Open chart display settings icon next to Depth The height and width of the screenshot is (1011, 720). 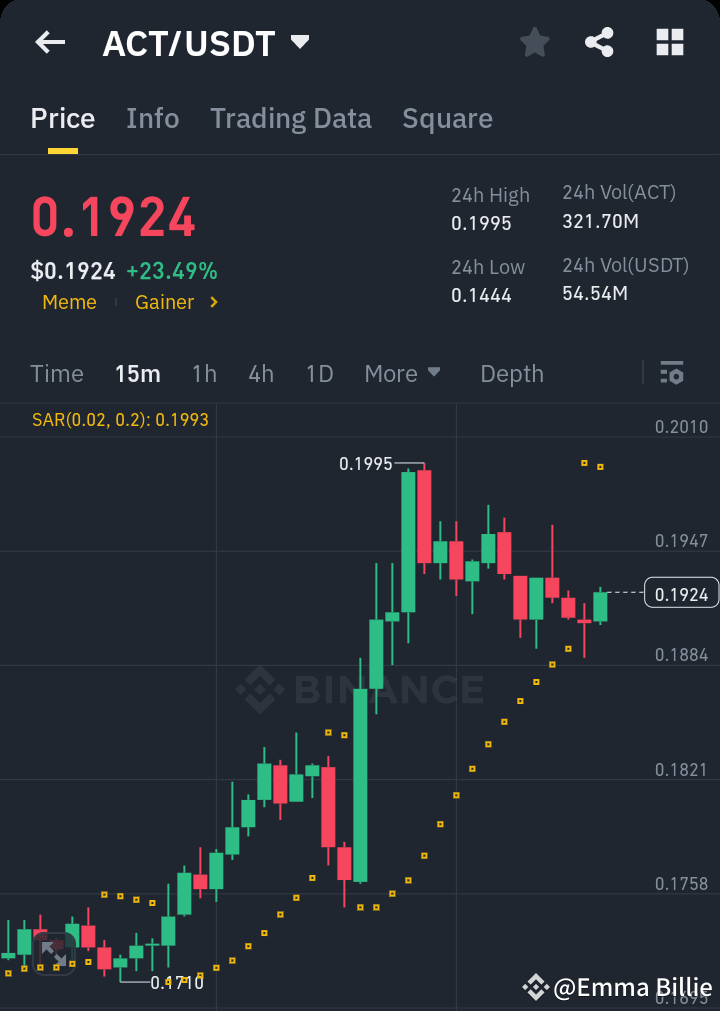coord(672,373)
